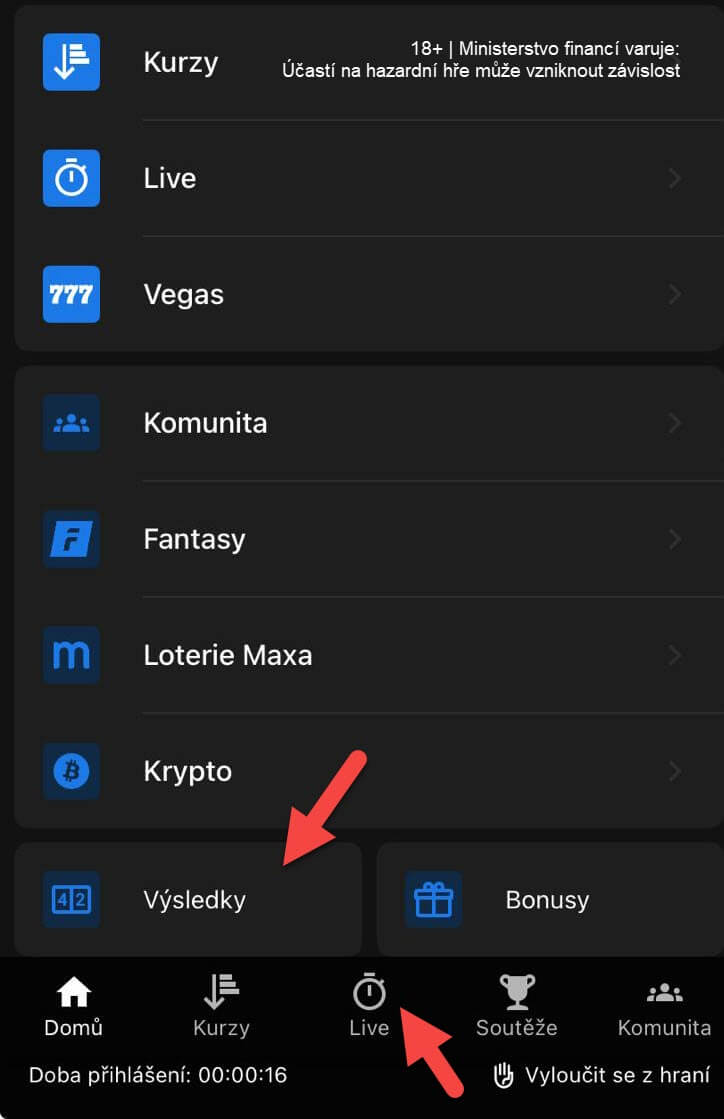Image resolution: width=724 pixels, height=1119 pixels.
Task: Tap the Bonusy gift icon
Action: click(432, 899)
